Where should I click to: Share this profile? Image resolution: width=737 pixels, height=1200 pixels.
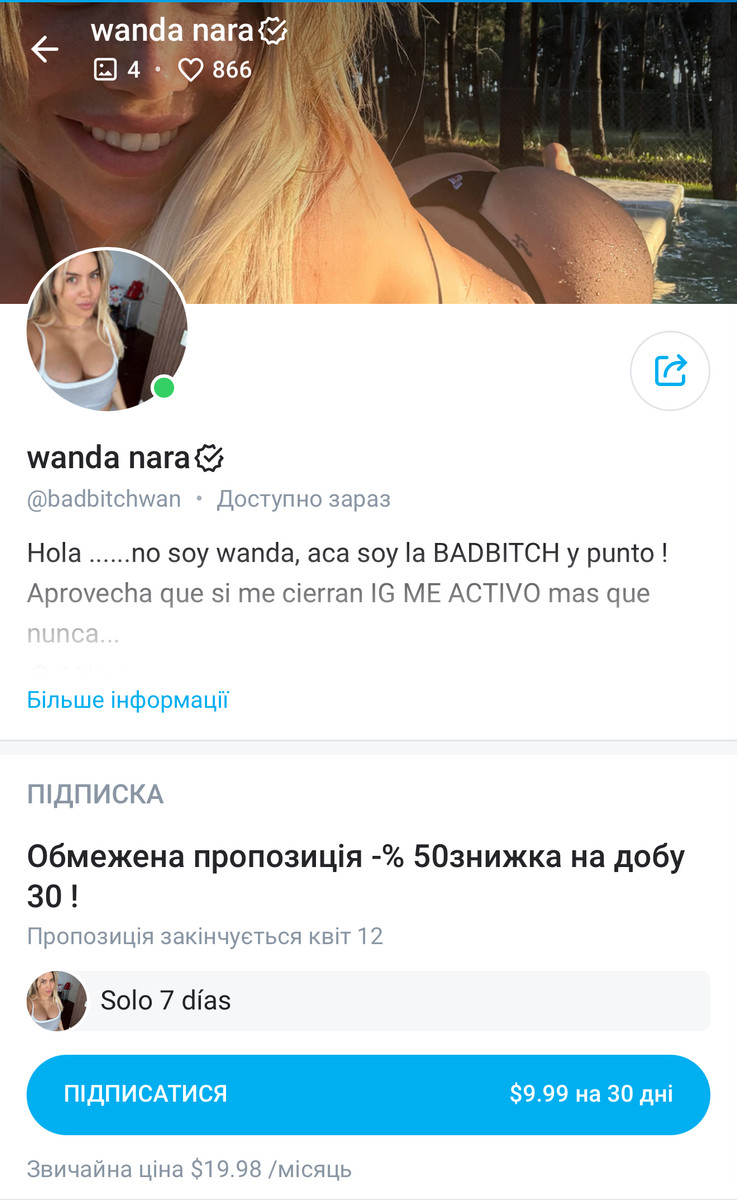(670, 371)
